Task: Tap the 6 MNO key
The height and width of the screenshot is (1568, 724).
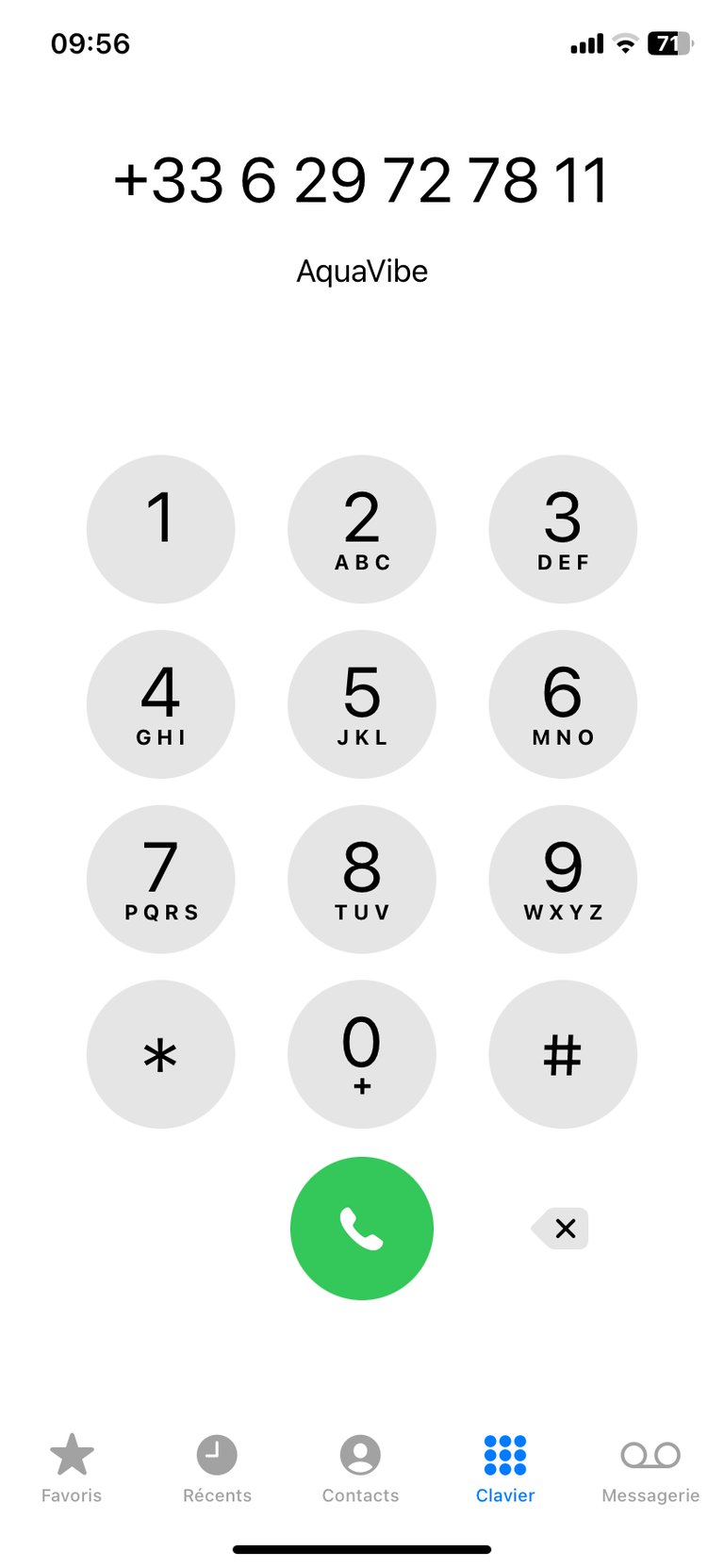Action: (x=563, y=704)
